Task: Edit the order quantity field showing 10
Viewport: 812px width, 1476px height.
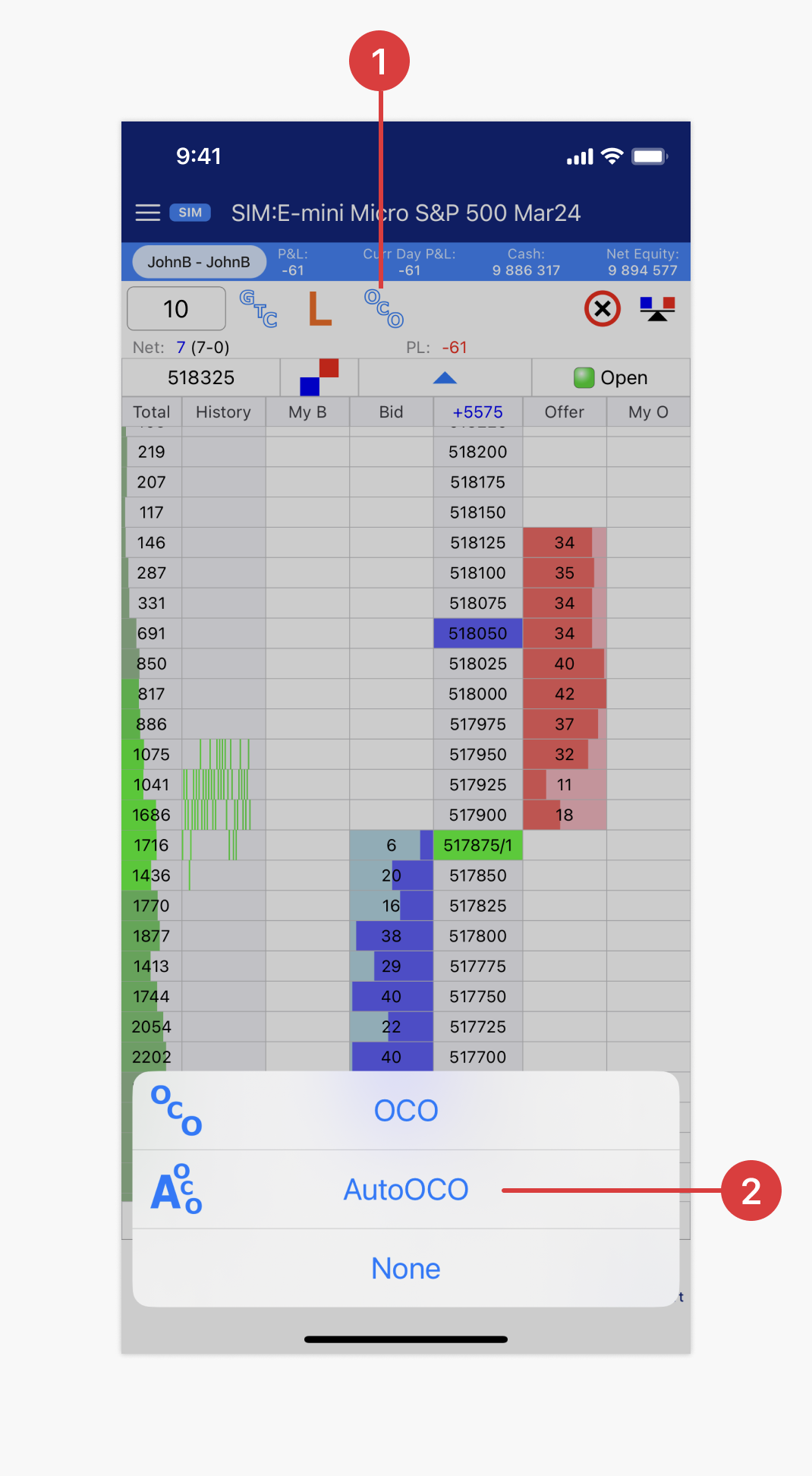Action: tap(176, 309)
